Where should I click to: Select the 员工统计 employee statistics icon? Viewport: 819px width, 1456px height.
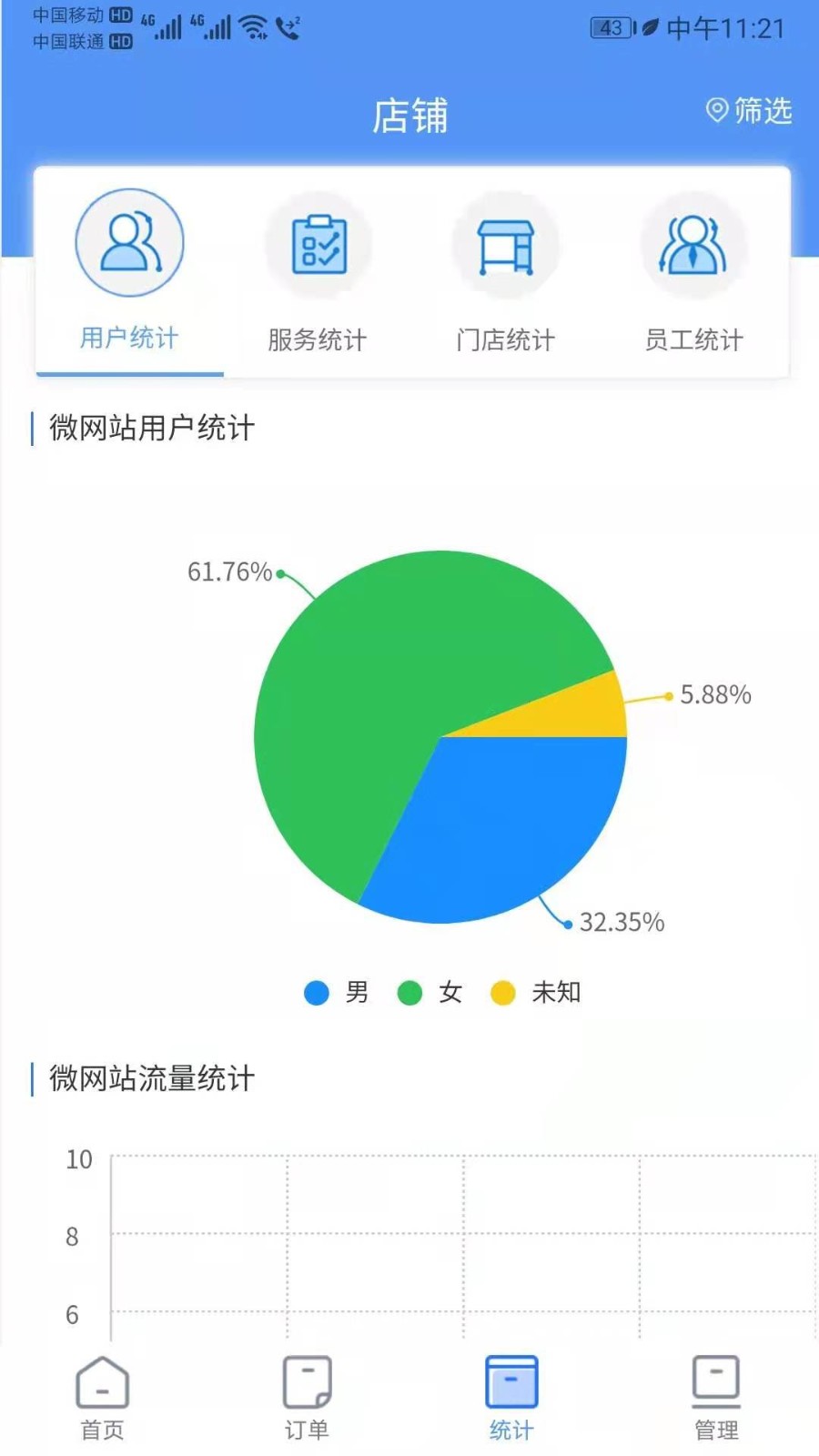tap(693, 243)
